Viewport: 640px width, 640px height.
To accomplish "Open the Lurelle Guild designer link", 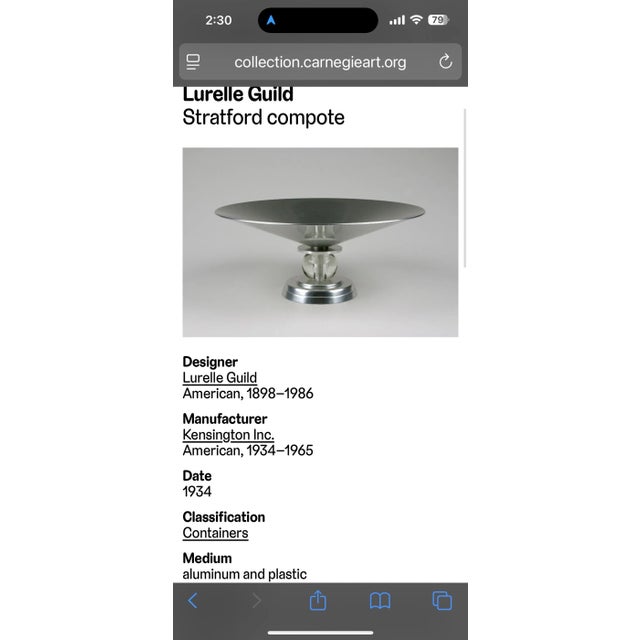I will [x=220, y=377].
